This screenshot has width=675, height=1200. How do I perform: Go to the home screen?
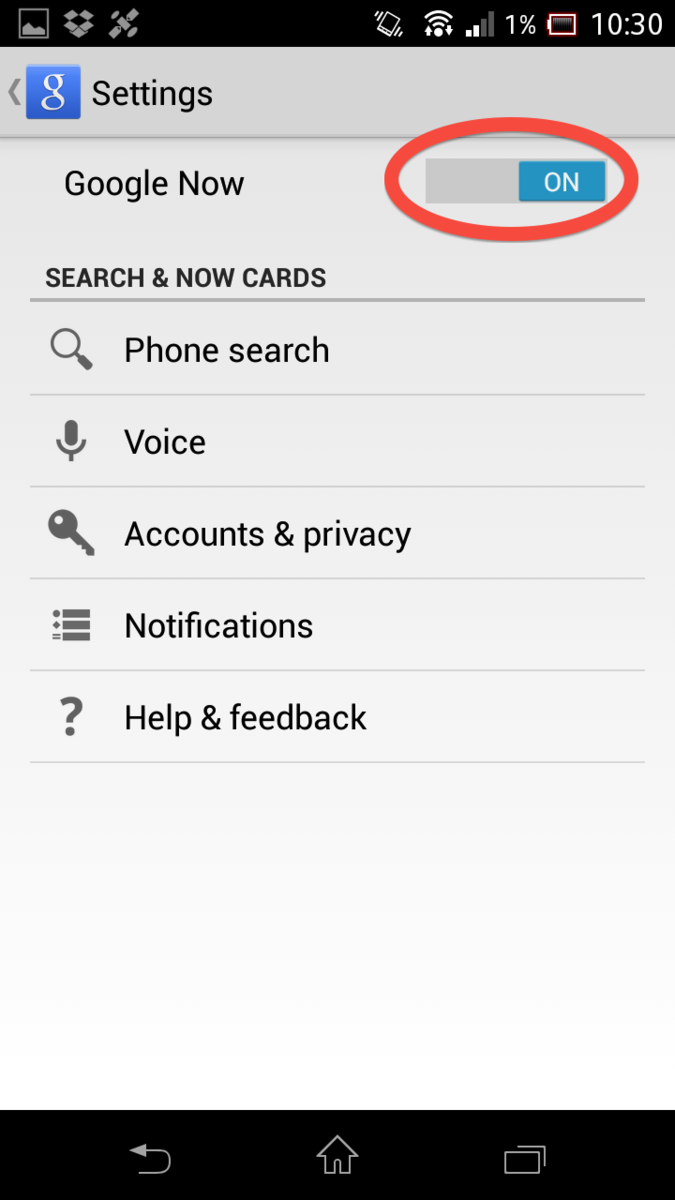(x=337, y=1156)
